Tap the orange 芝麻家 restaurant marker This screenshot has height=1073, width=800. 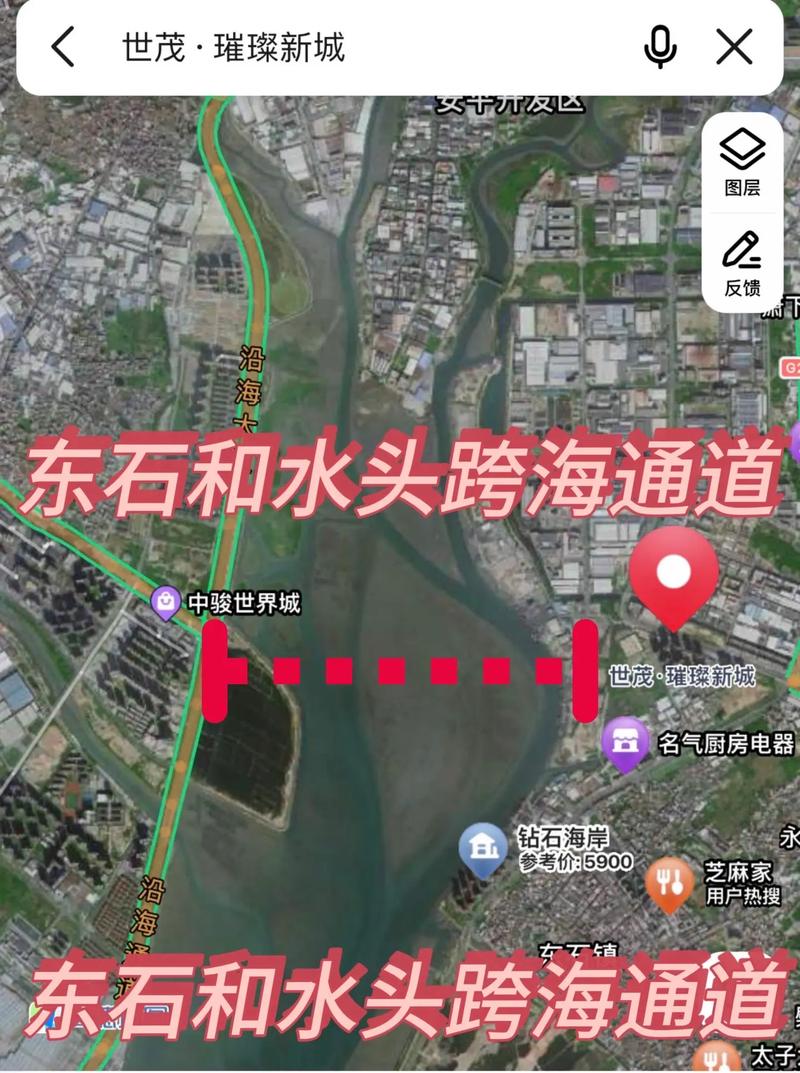(668, 881)
